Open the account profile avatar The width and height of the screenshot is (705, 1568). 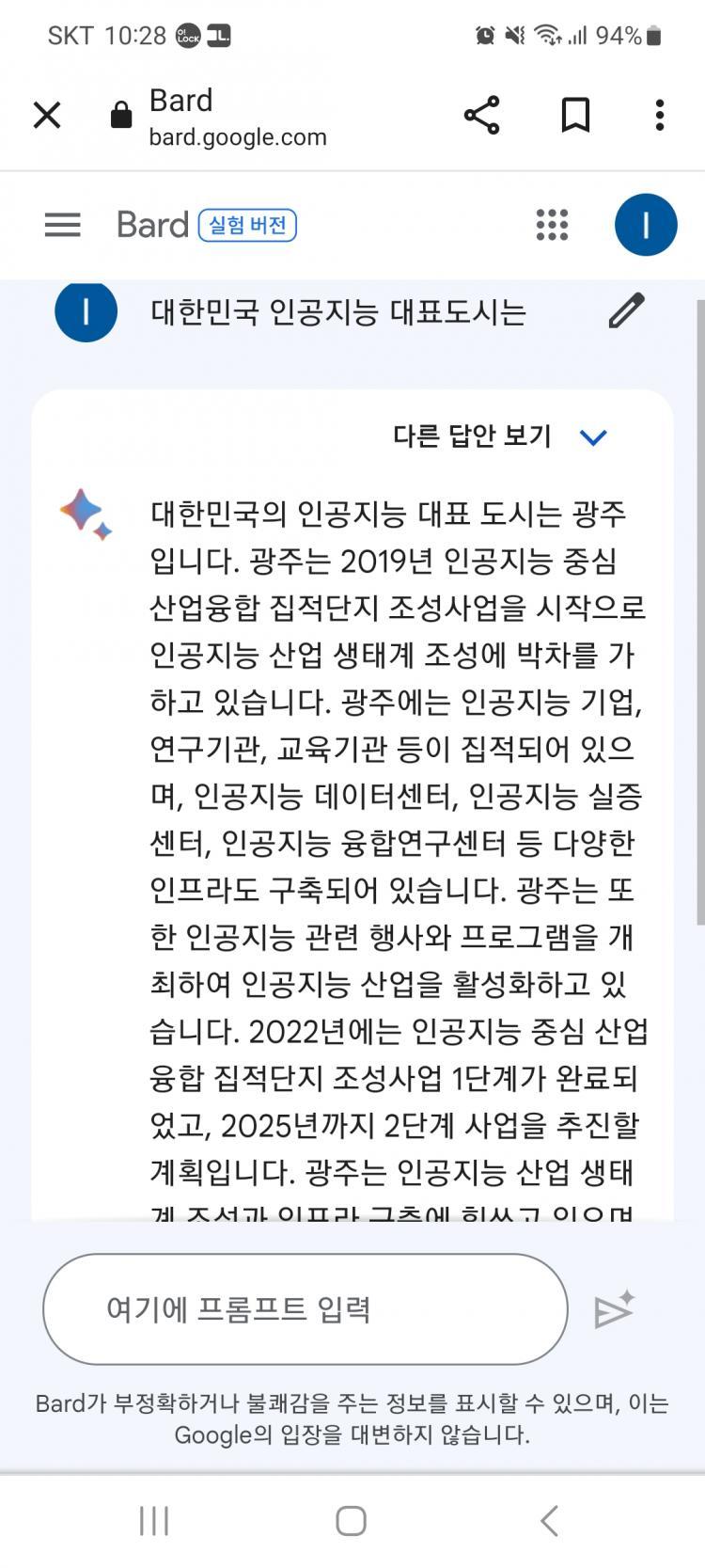click(646, 225)
